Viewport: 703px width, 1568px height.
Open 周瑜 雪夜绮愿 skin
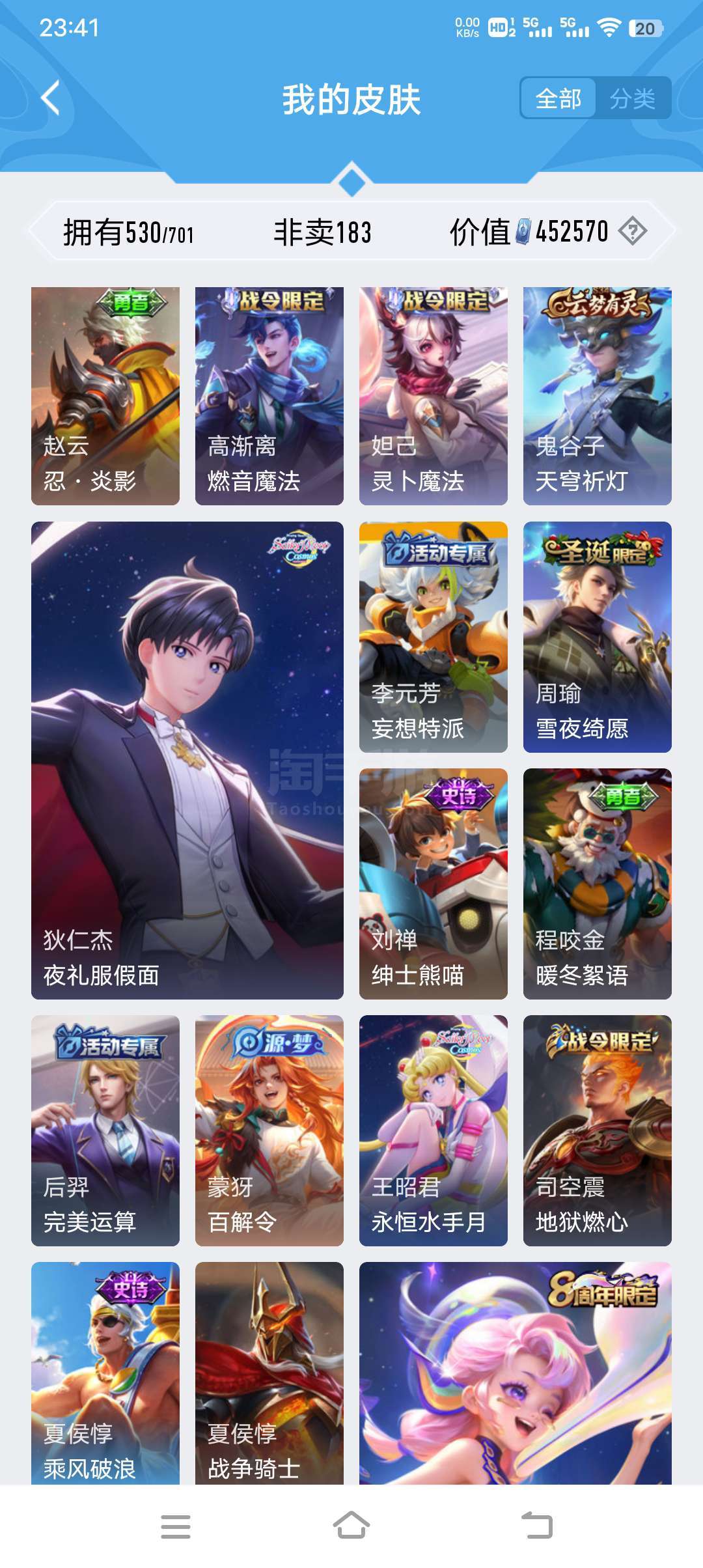point(598,637)
